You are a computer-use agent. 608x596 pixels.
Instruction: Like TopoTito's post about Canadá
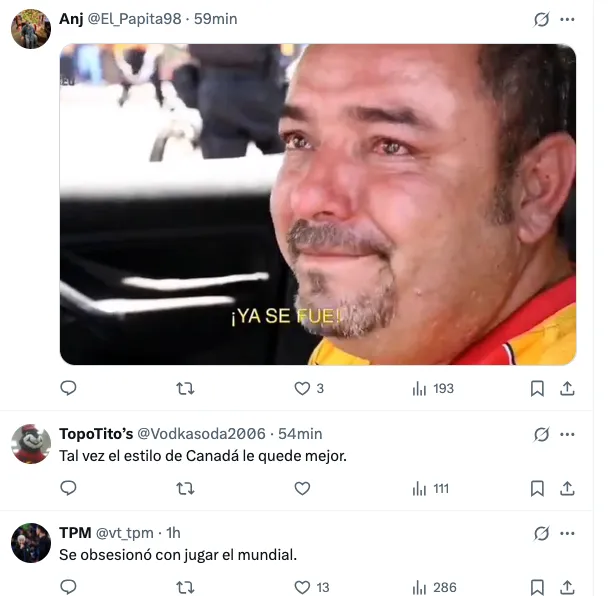pos(302,488)
